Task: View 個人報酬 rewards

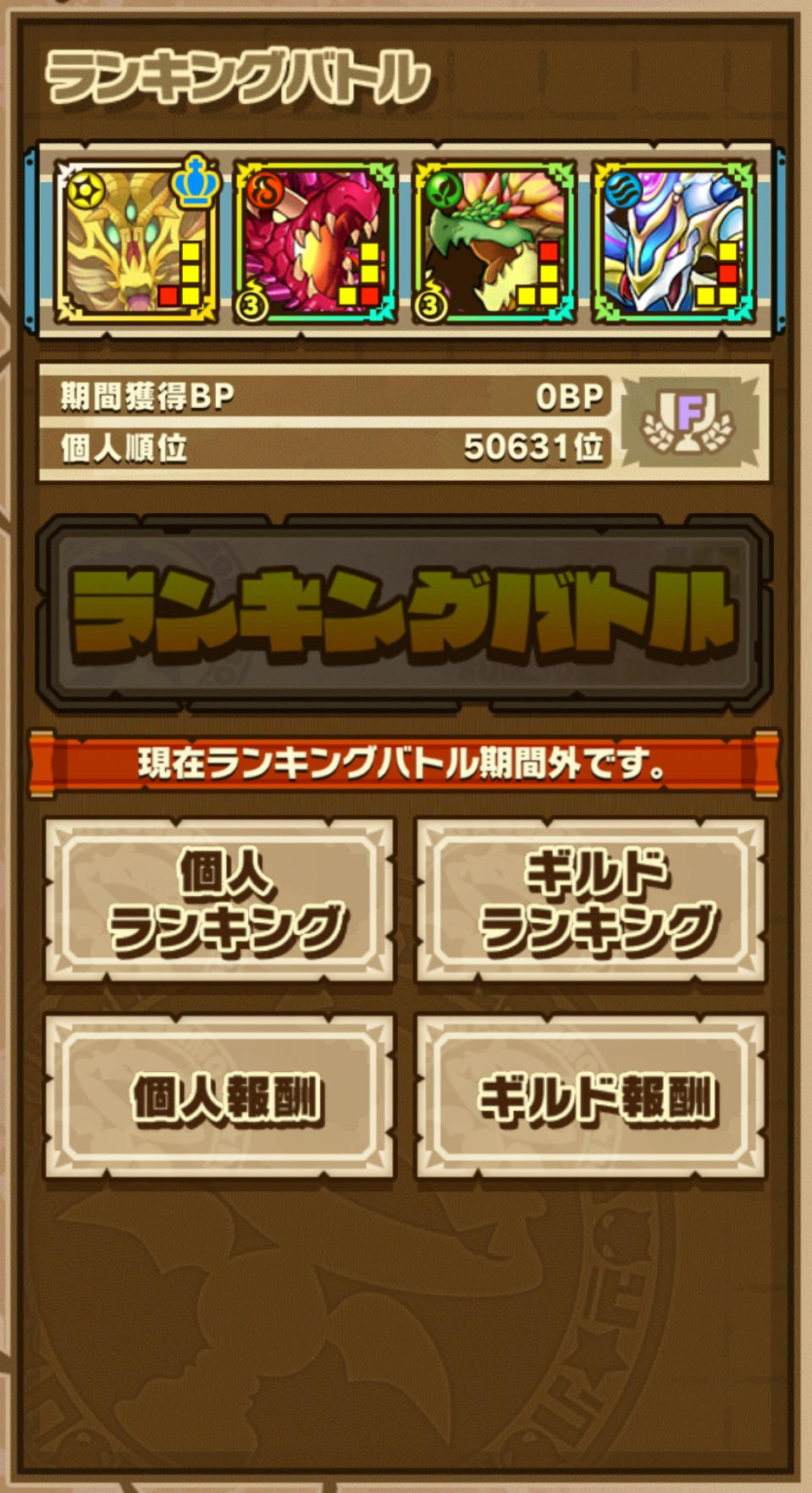Action: coord(220,1097)
